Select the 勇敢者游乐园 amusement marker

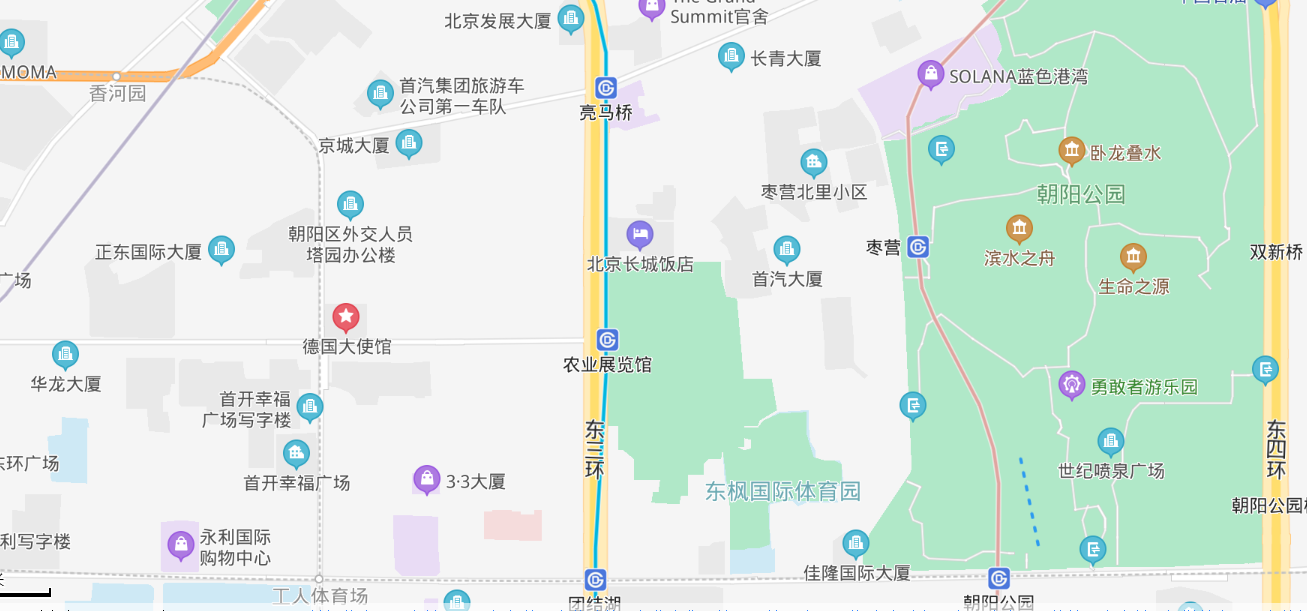[1072, 384]
